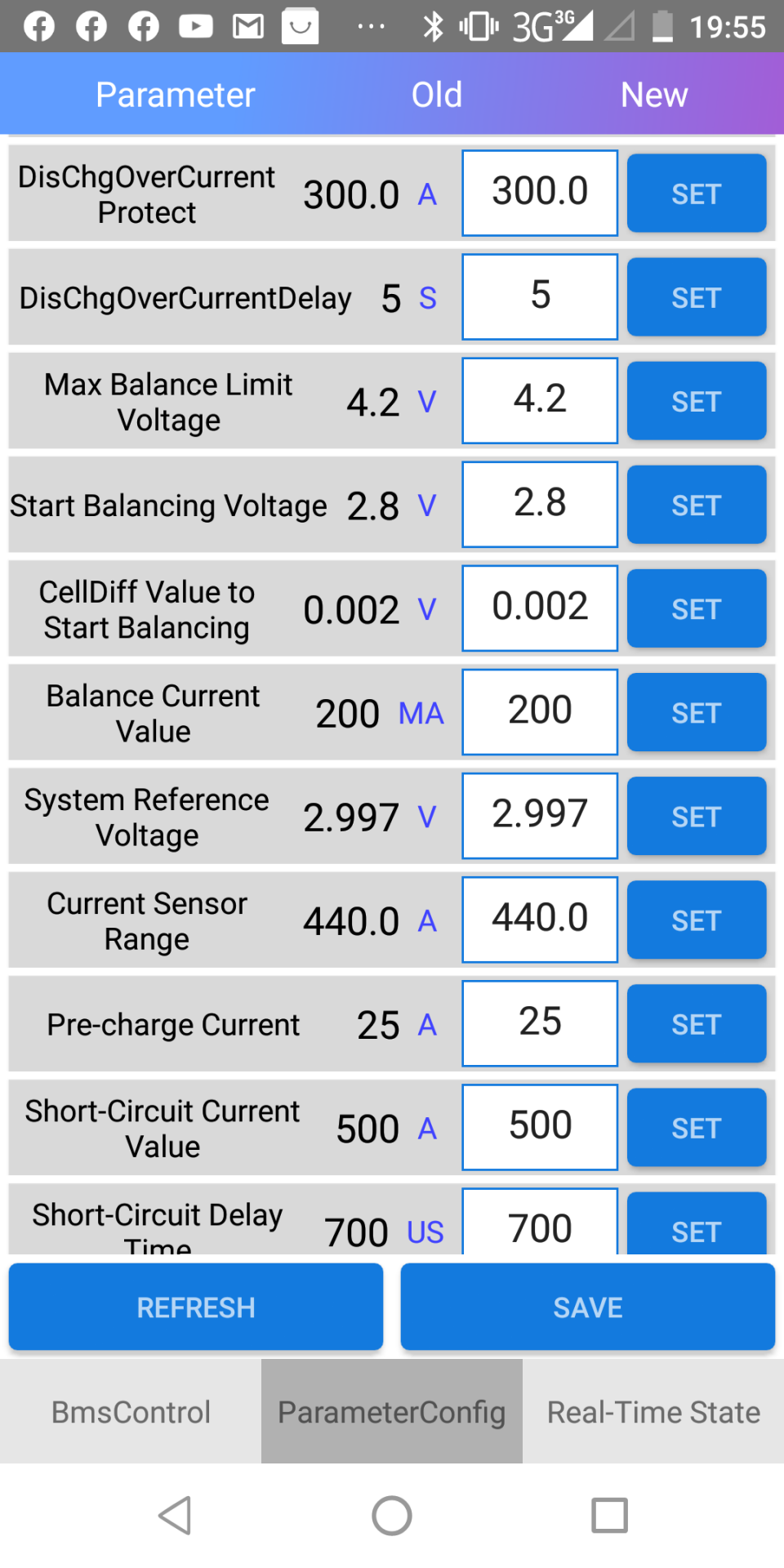Edit the DisChgOverCurrentDelay new value field

pyautogui.click(x=540, y=296)
